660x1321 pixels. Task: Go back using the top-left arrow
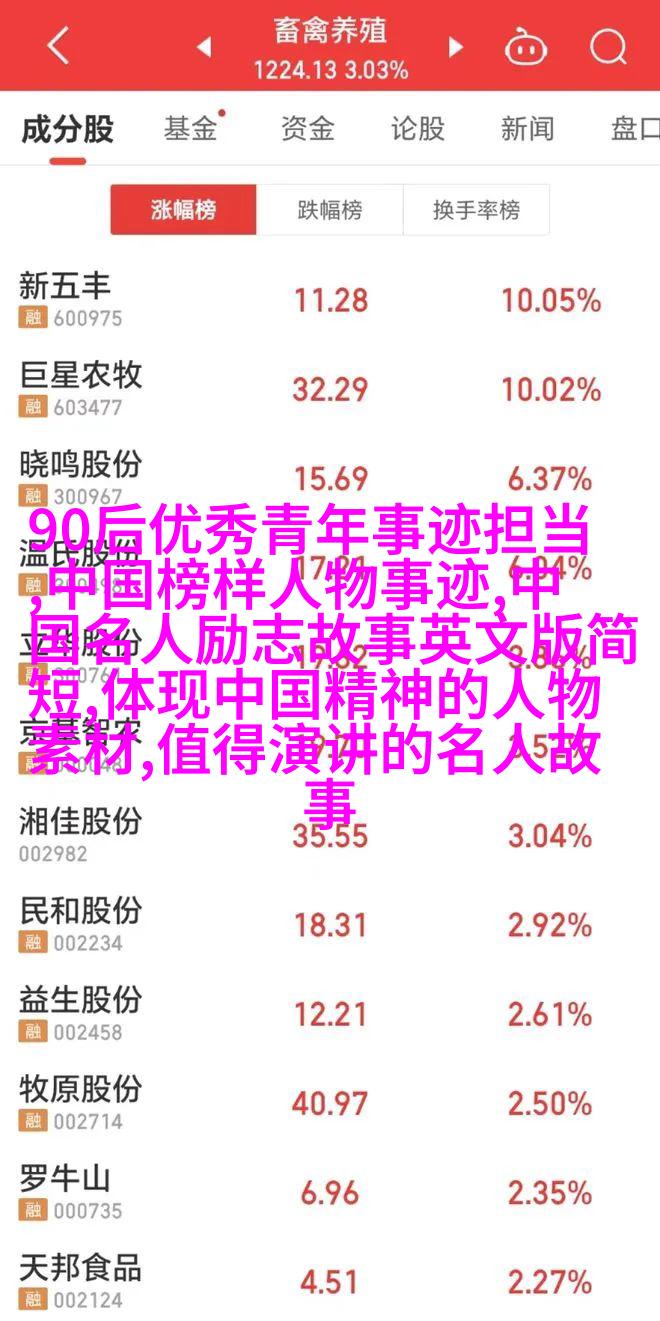[x=58, y=46]
